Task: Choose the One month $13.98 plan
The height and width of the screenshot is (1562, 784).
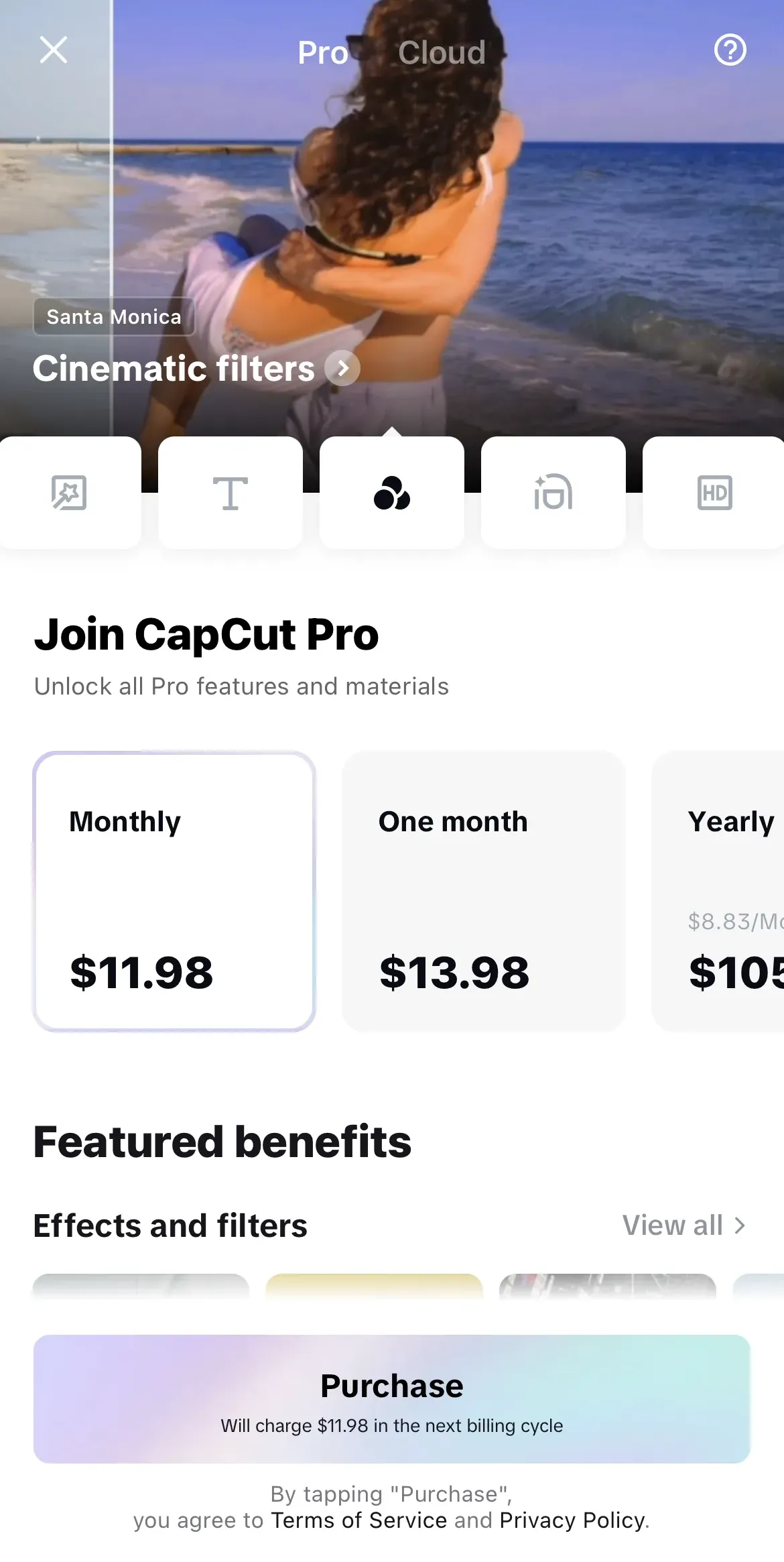Action: coord(484,892)
